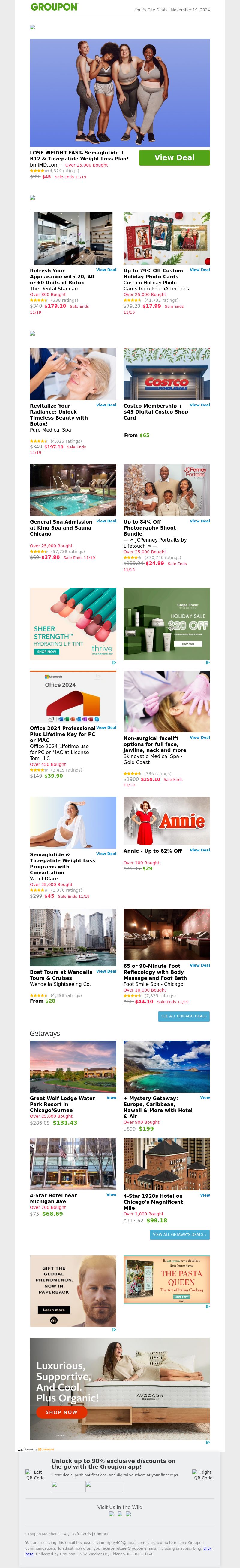The image size is (240, 1568).
Task: View the Foot Reflexology massage deal
Action: pos(199,965)
